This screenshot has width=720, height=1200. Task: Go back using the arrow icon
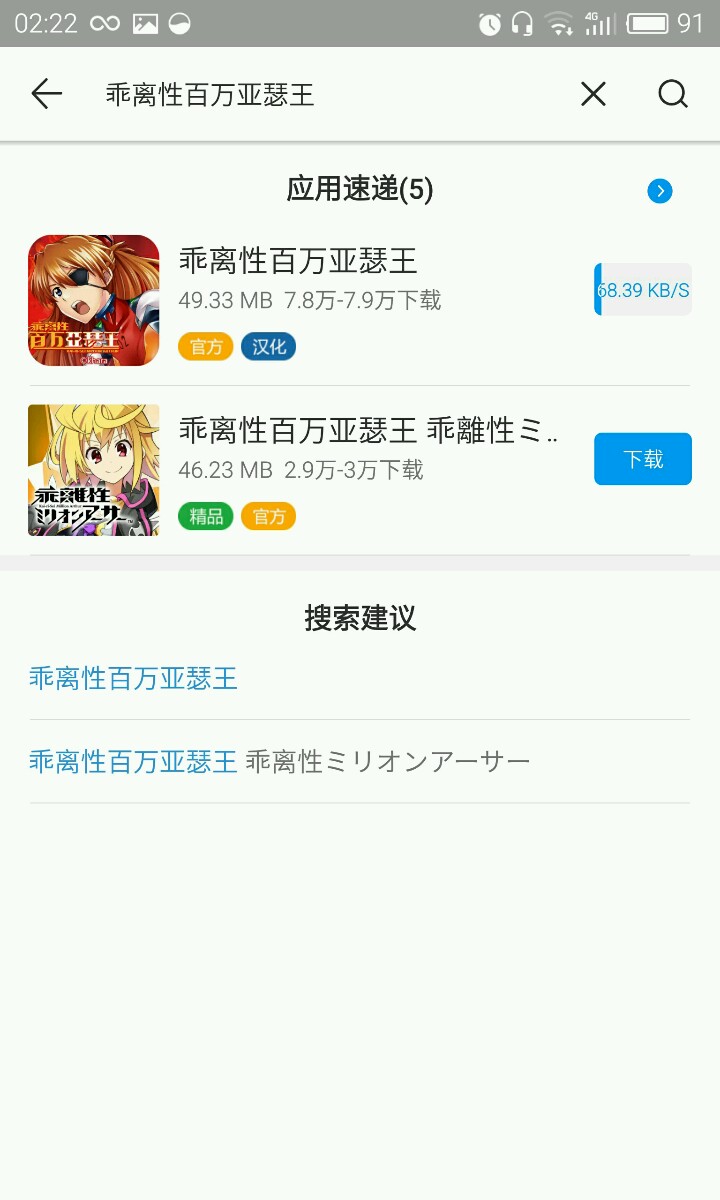click(x=46, y=95)
